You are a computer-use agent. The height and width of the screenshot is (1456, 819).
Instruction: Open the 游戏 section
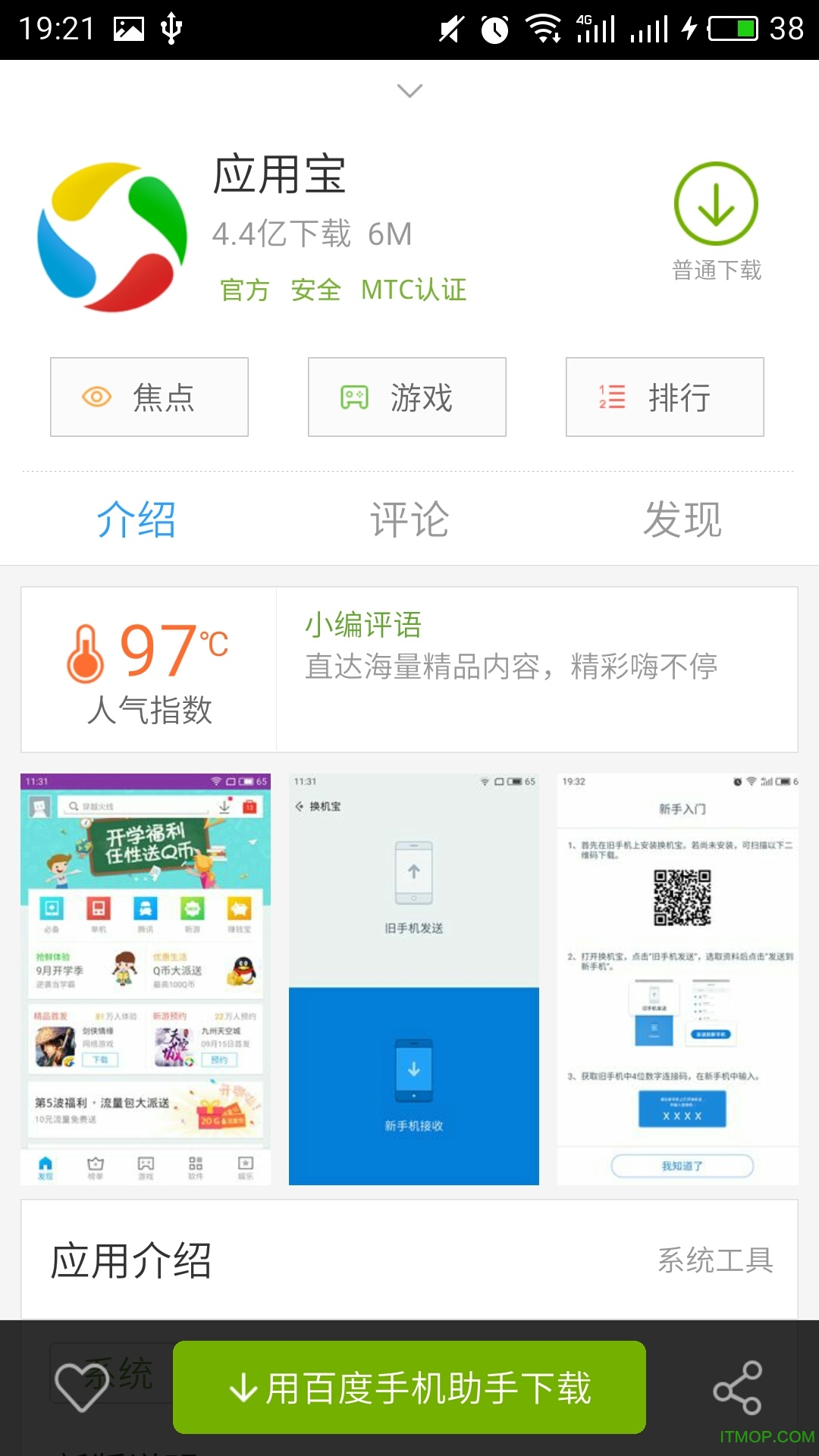(x=407, y=397)
